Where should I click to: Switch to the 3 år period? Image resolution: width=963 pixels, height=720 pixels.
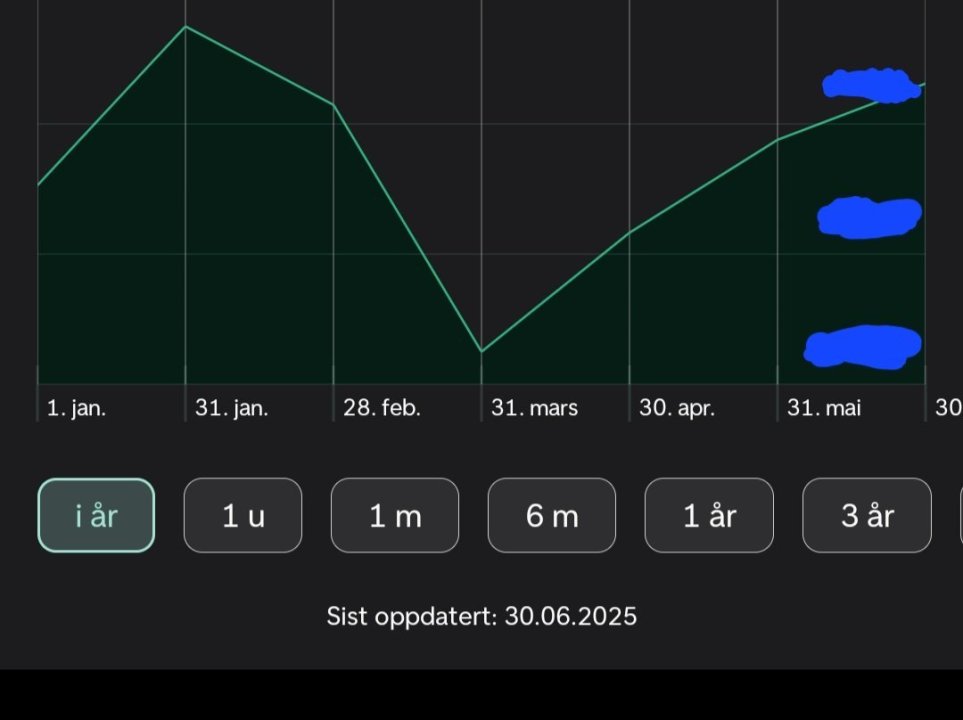[x=866, y=516]
